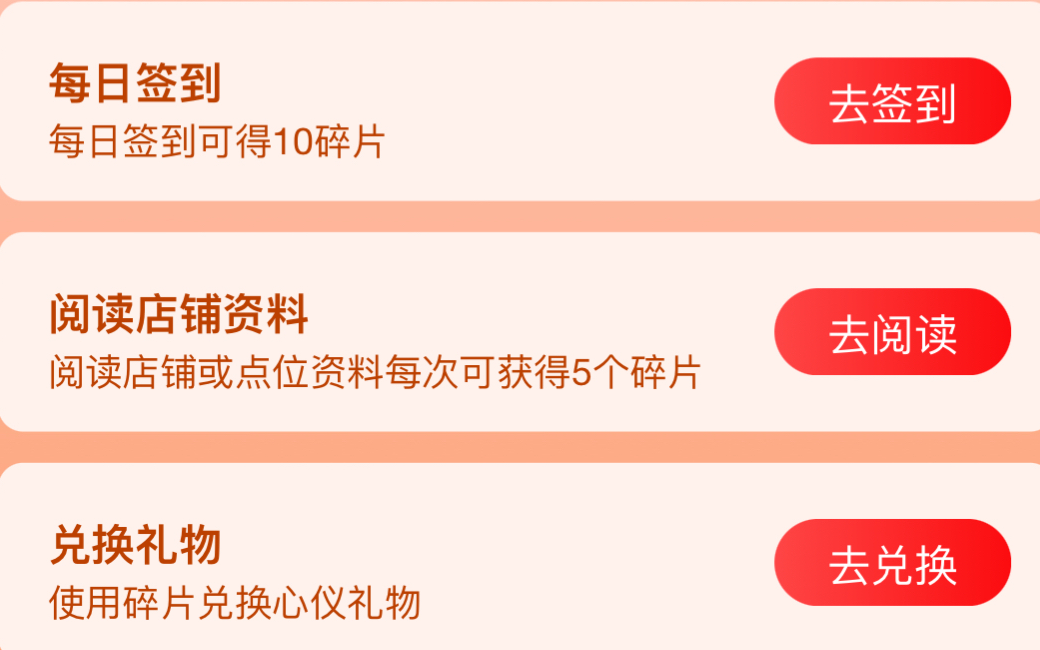Open gift exchange via 去兑换
This screenshot has height=650, width=1040.
point(892,563)
